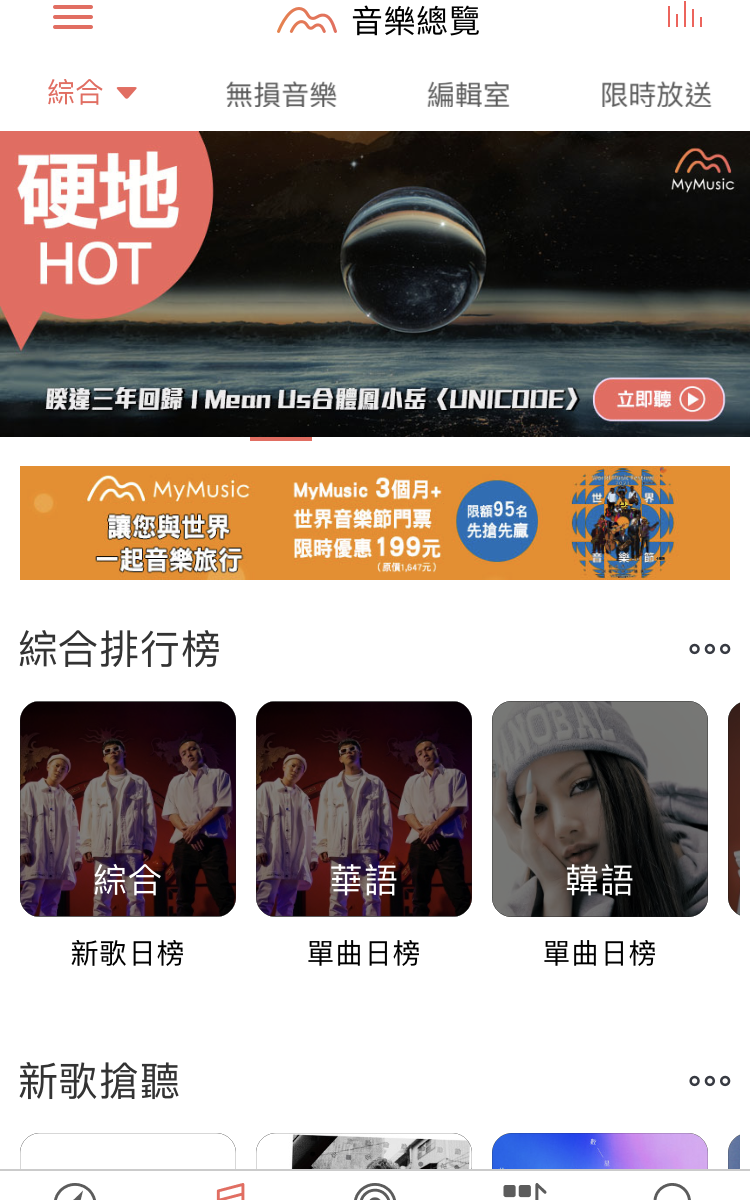Switch to the 限時放送 tab
The height and width of the screenshot is (1200, 750).
pyautogui.click(x=656, y=95)
